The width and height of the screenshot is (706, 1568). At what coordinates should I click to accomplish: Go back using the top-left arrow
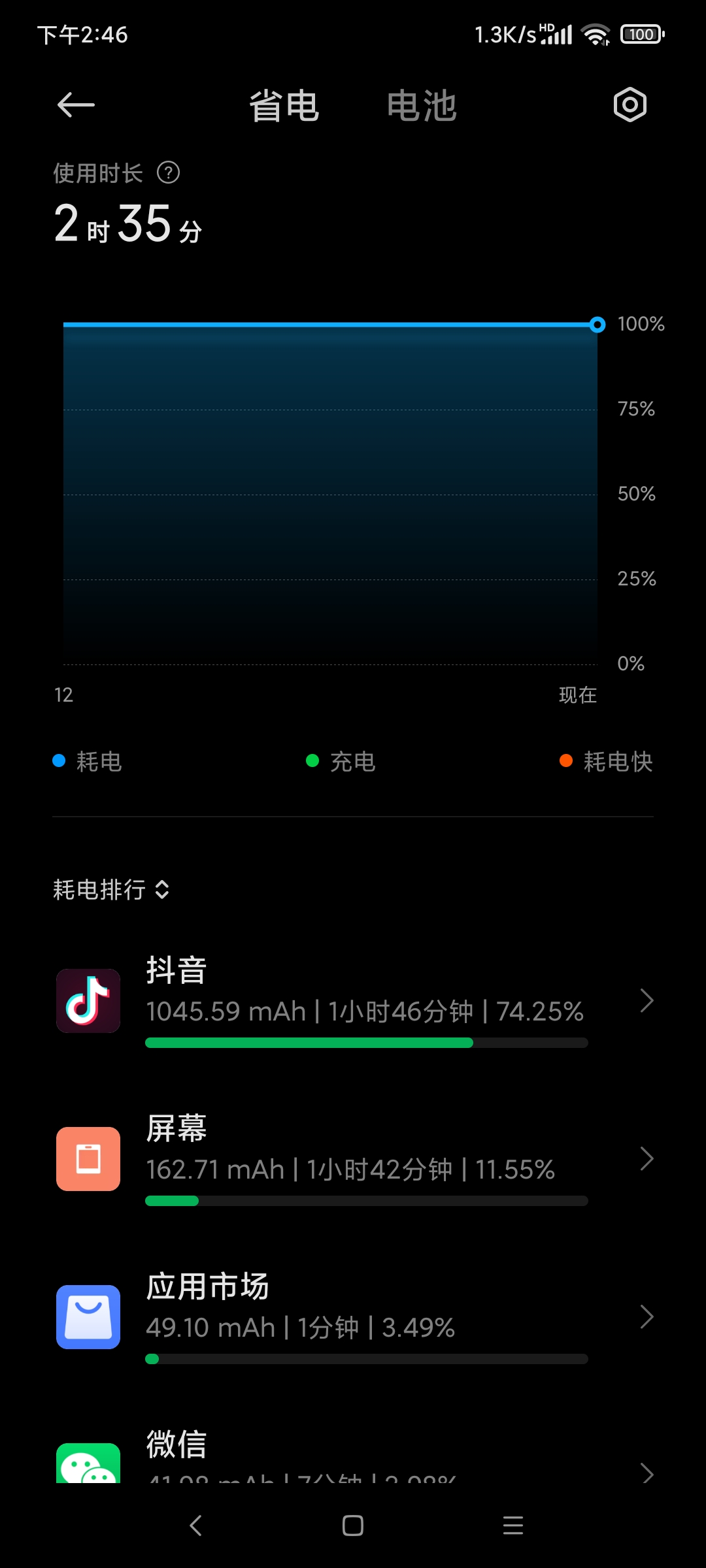[76, 105]
